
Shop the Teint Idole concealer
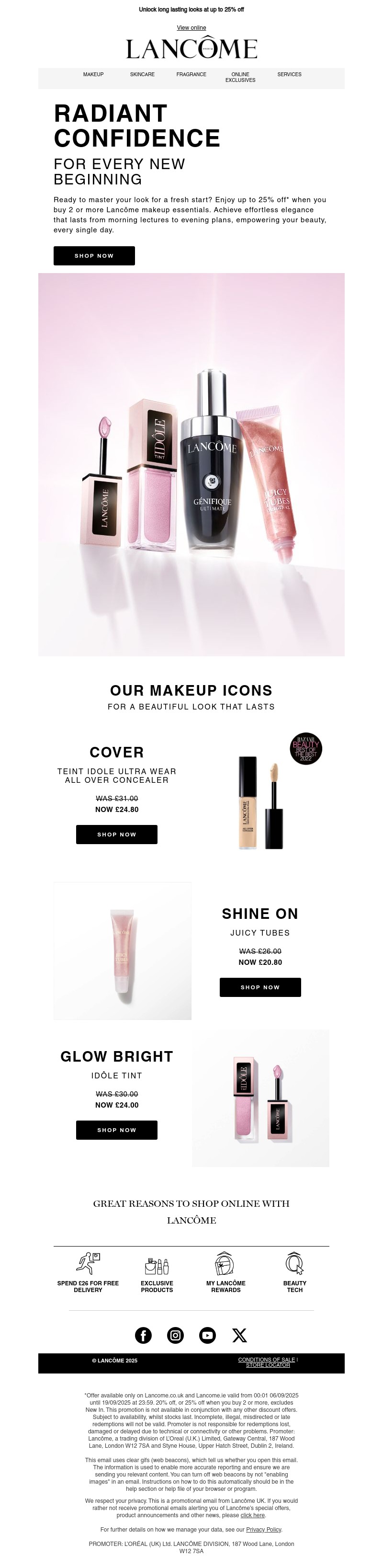117,834
